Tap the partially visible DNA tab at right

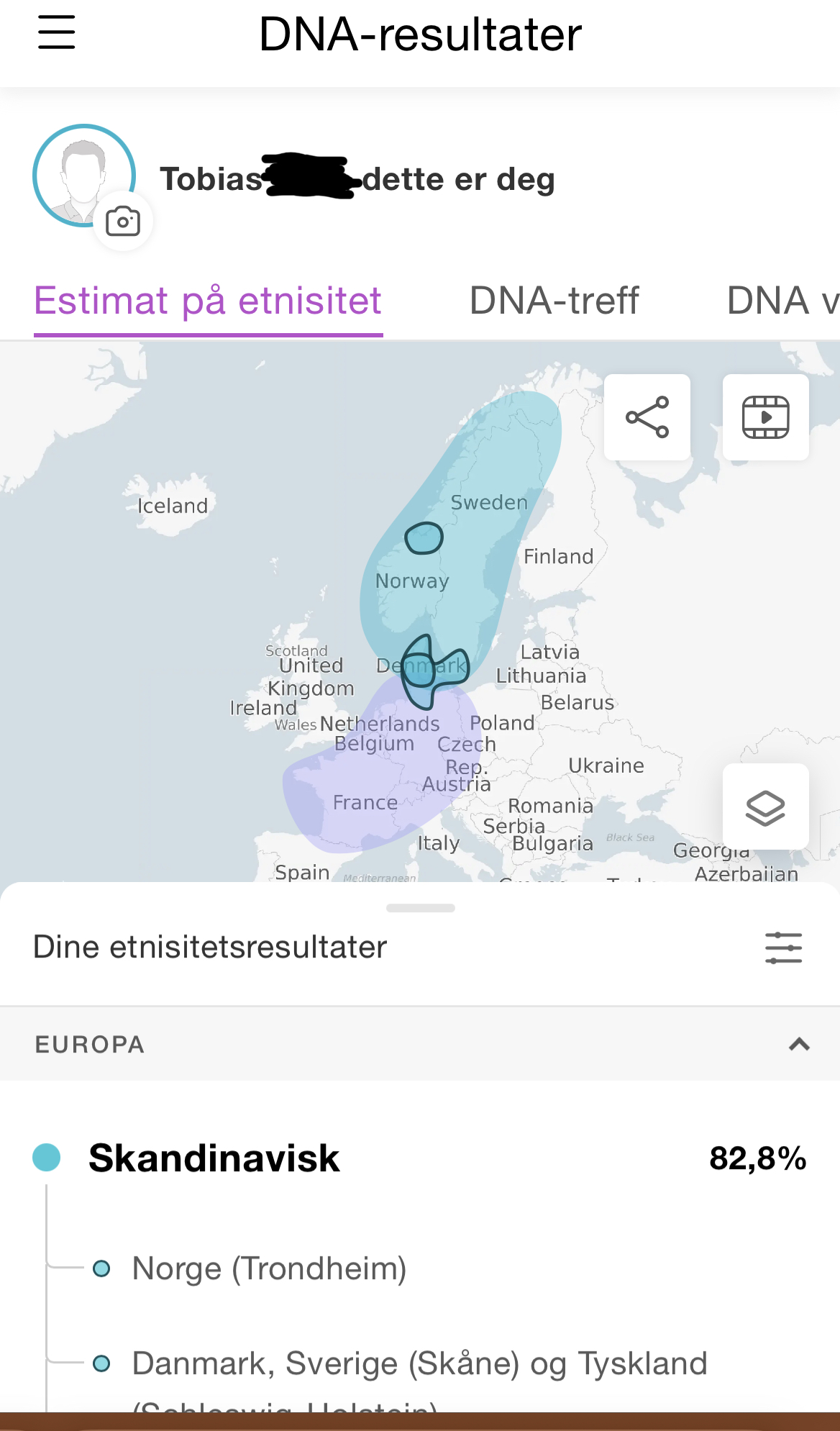tap(782, 301)
